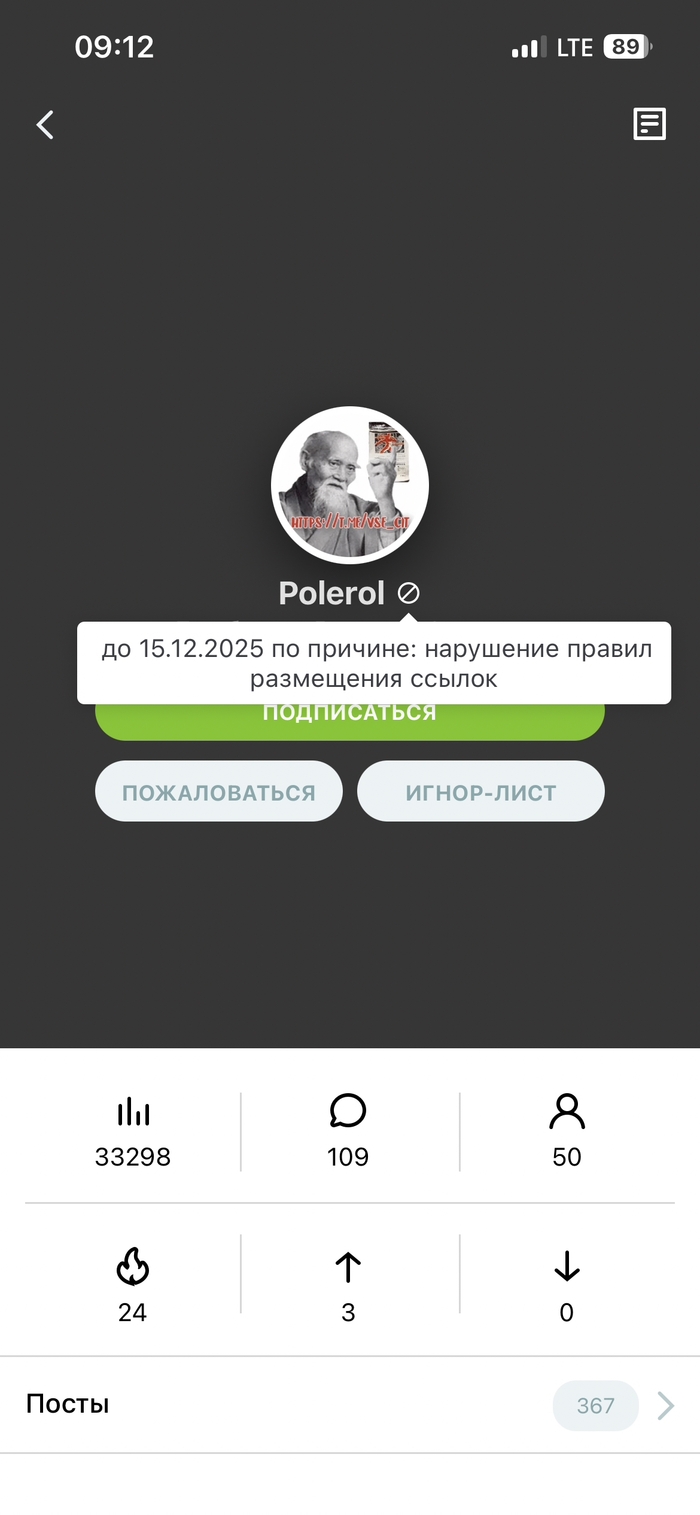Screen dimensions: 700x1515
Task: Tap Polerol's profile avatar
Action: (350, 485)
